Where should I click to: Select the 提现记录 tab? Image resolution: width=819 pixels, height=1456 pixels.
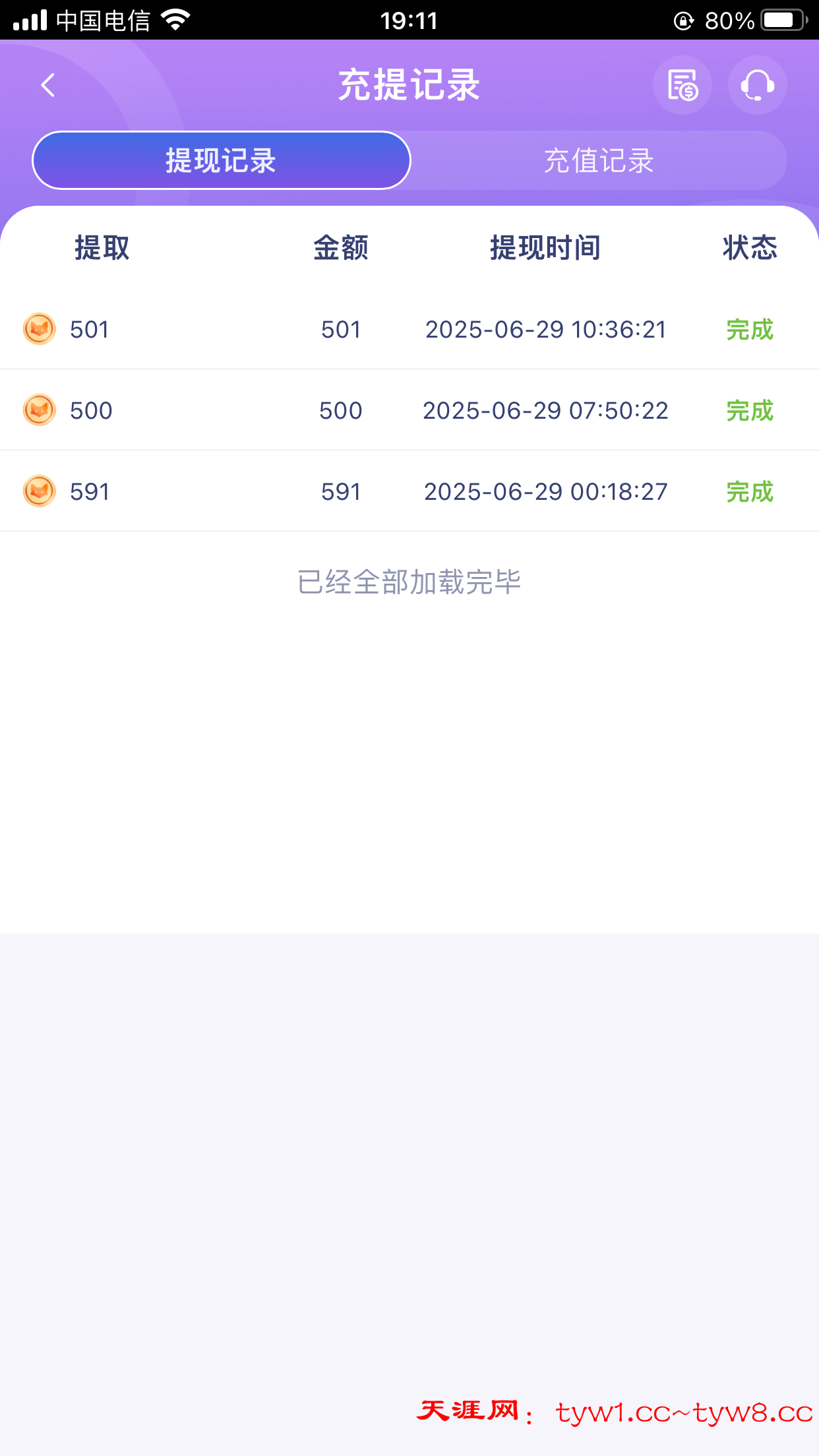click(x=221, y=160)
